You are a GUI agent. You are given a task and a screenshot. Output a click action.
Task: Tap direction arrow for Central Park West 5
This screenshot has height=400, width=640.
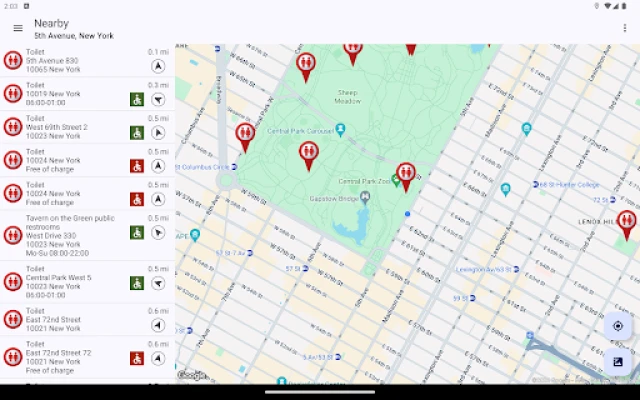point(158,283)
